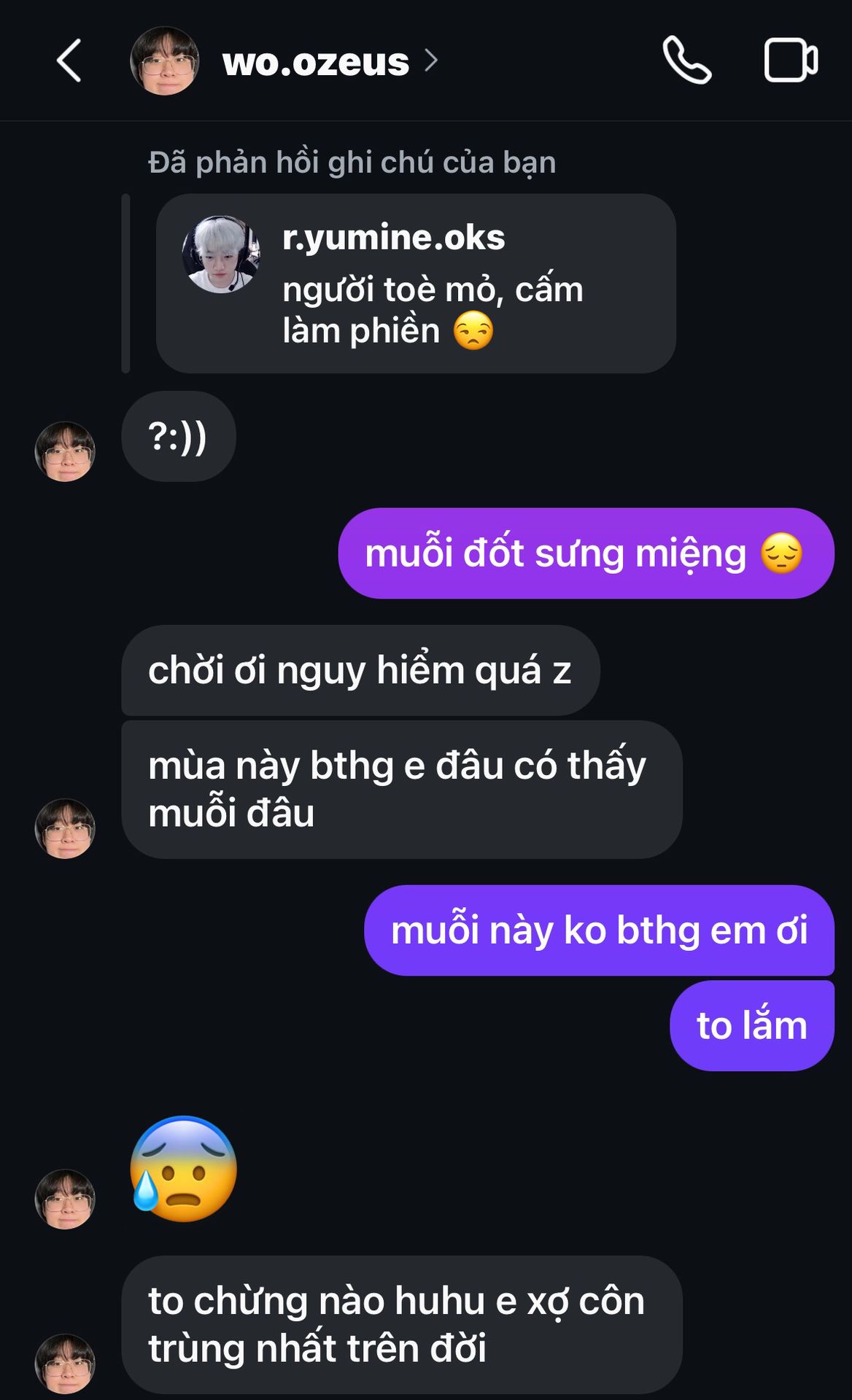This screenshot has width=852, height=1400.
Task: Start a video call with wo.ozeus
Action: pos(790,61)
